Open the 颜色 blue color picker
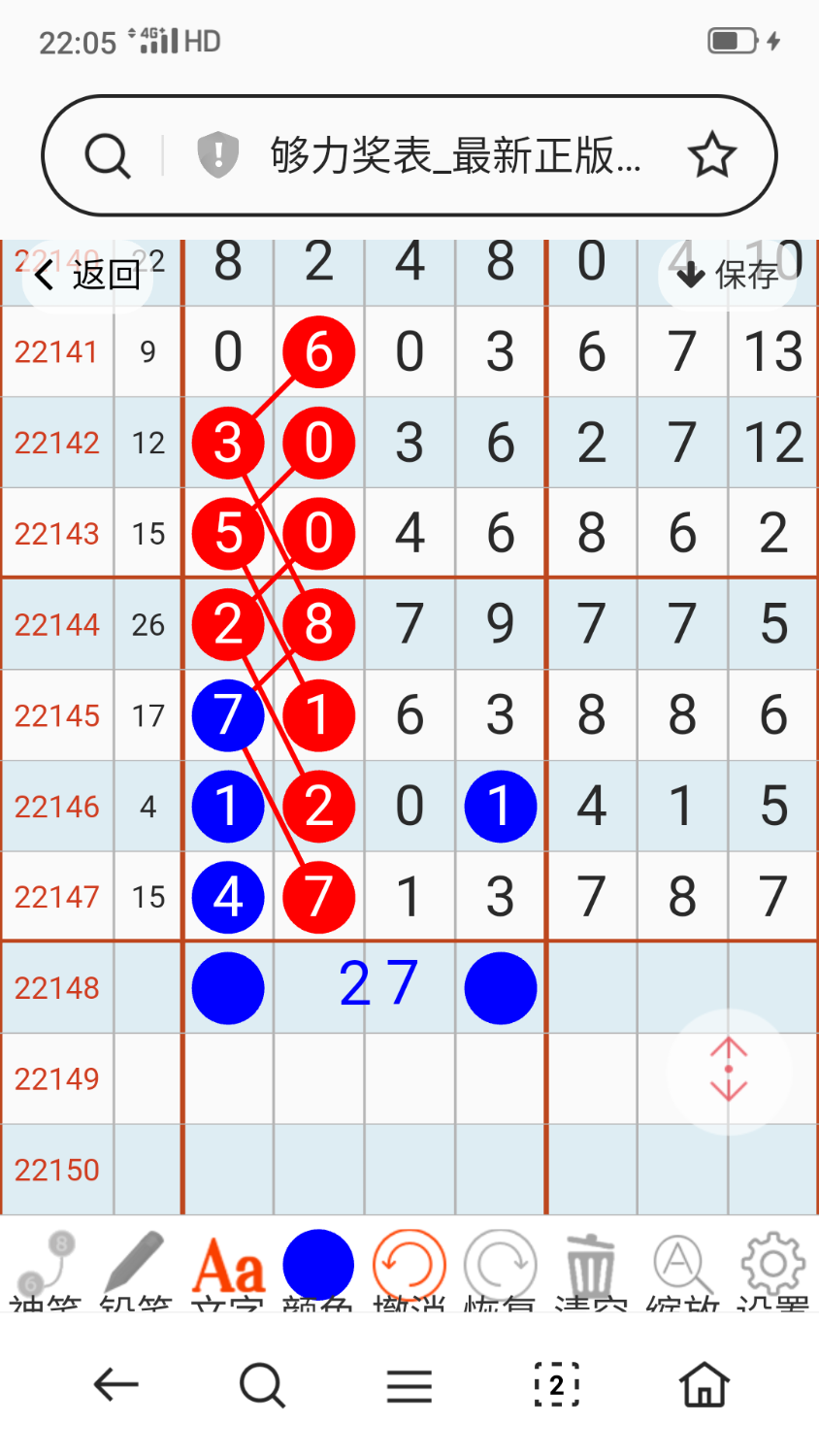The image size is (819, 1456). (318, 1265)
